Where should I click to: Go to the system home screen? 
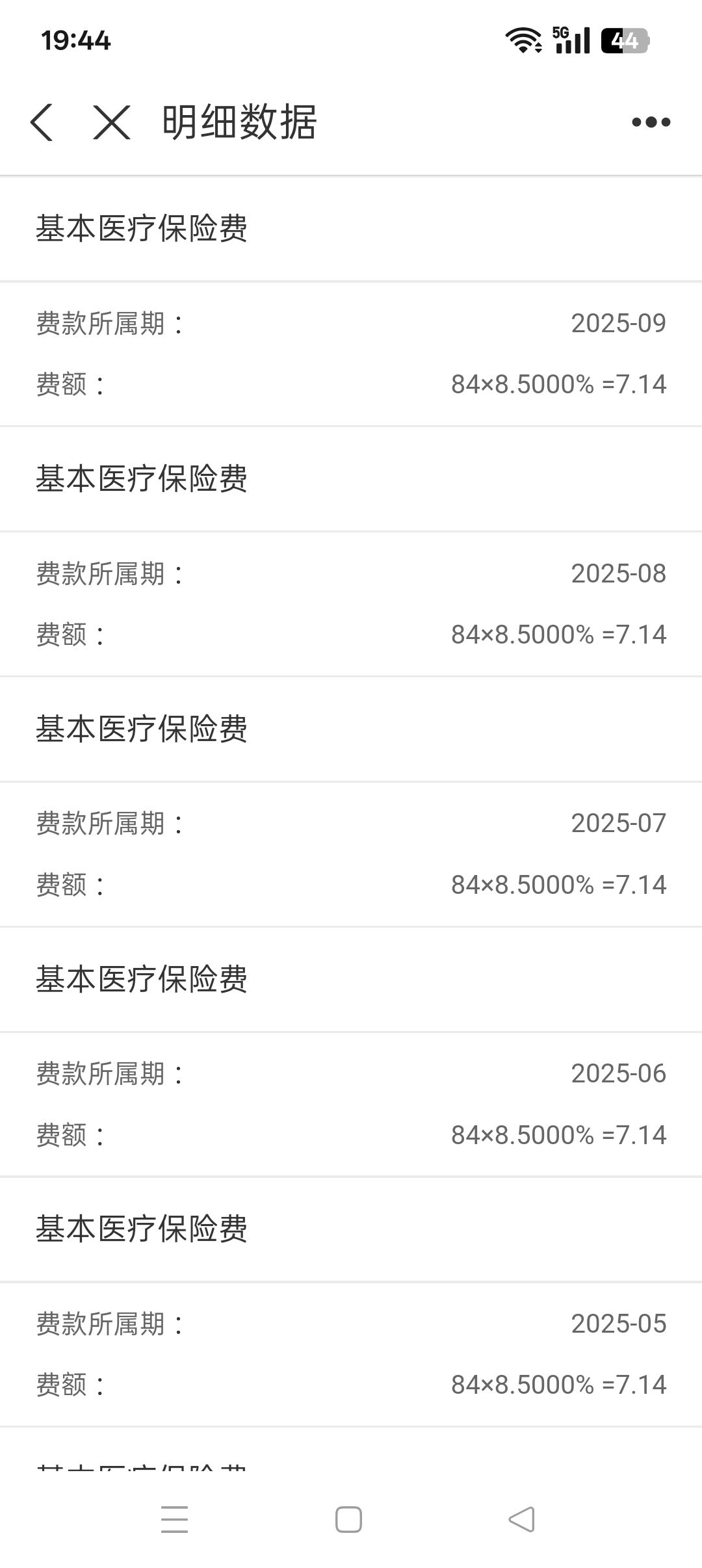[x=348, y=1520]
